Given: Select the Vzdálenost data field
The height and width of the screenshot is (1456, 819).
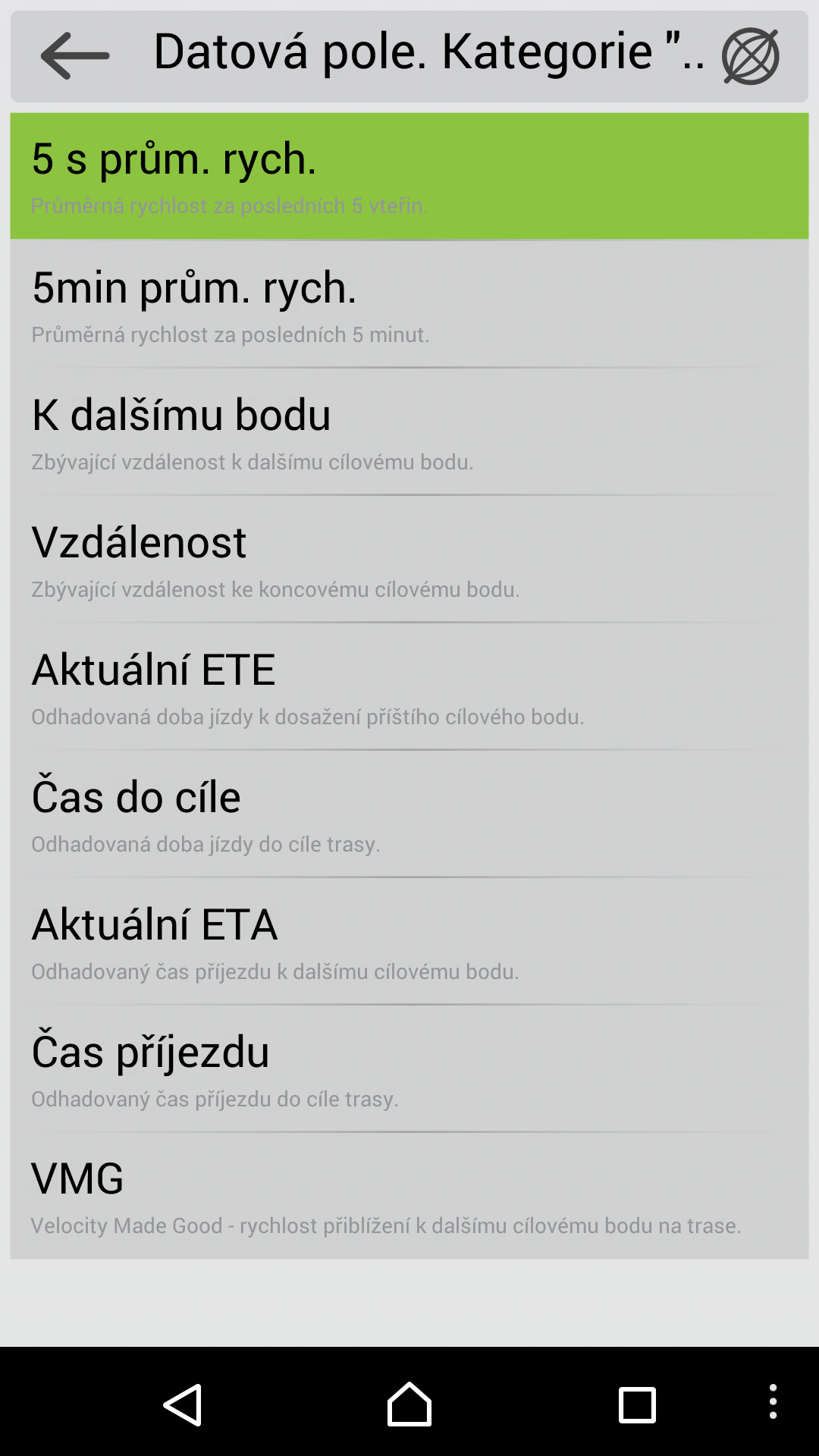Looking at the screenshot, I should click(409, 559).
